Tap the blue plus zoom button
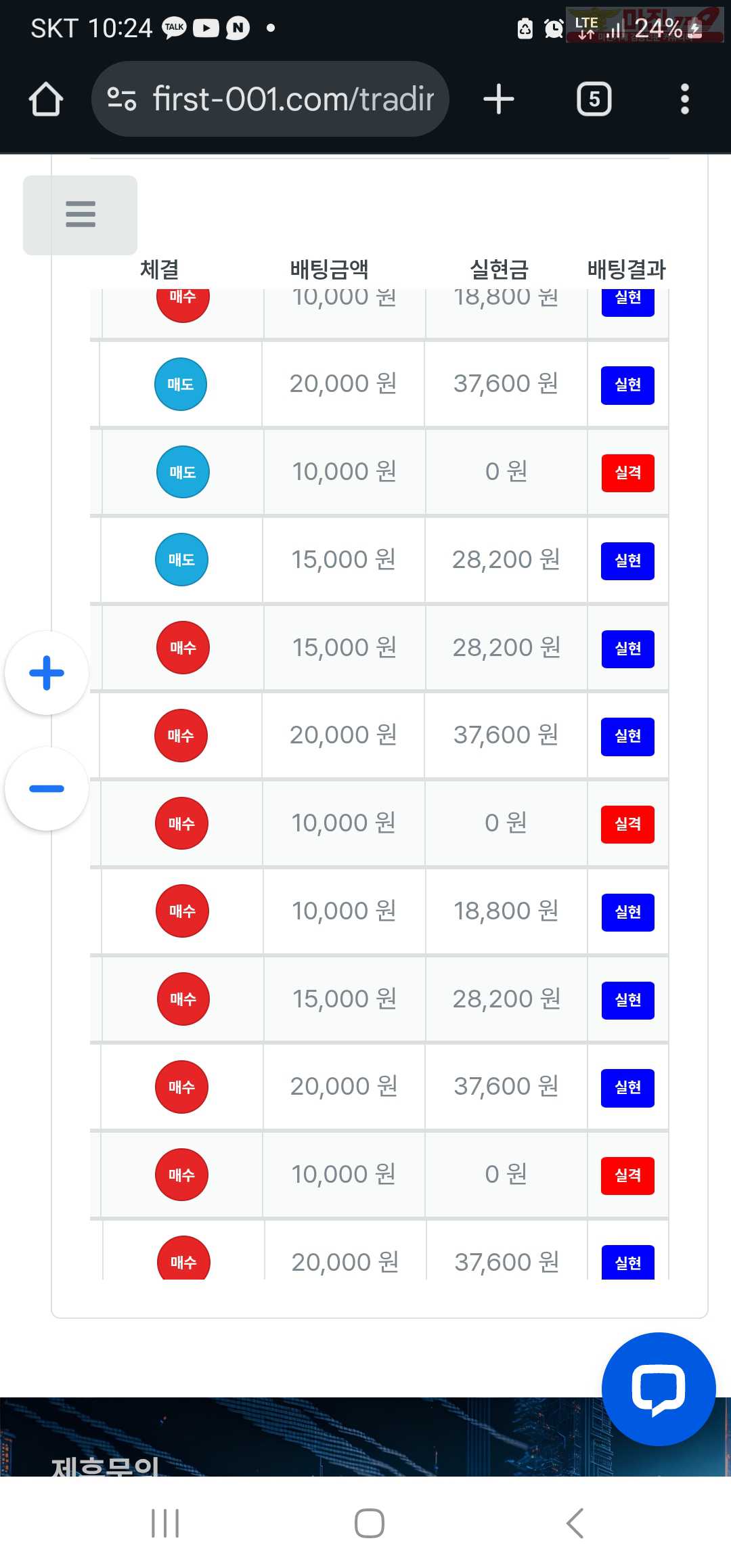Image resolution: width=731 pixels, height=1568 pixels. (47, 673)
